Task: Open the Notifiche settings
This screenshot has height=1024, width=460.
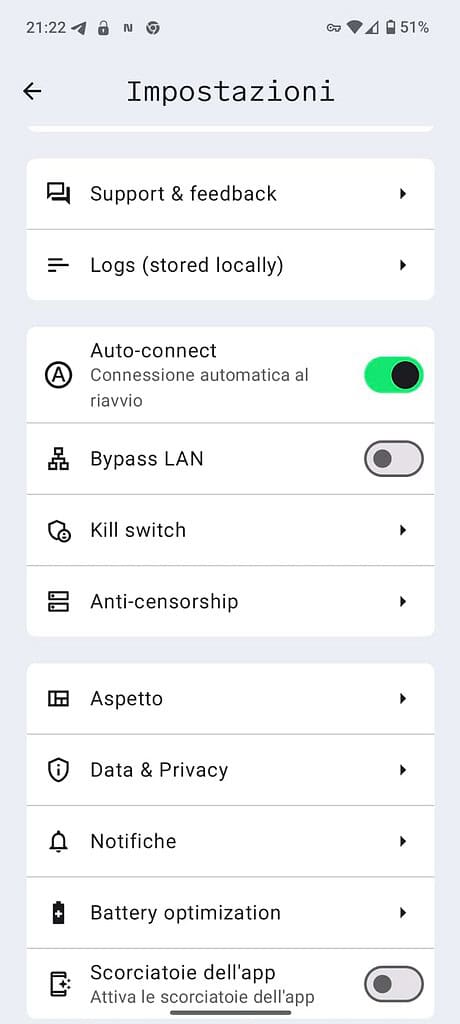Action: [230, 841]
